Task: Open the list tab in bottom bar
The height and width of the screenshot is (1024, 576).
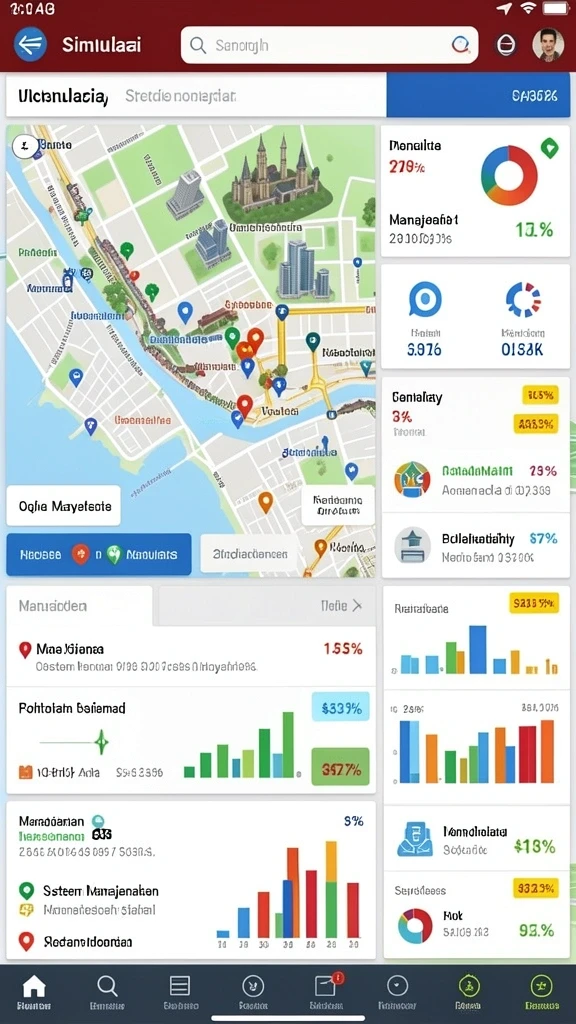Action: 180,993
